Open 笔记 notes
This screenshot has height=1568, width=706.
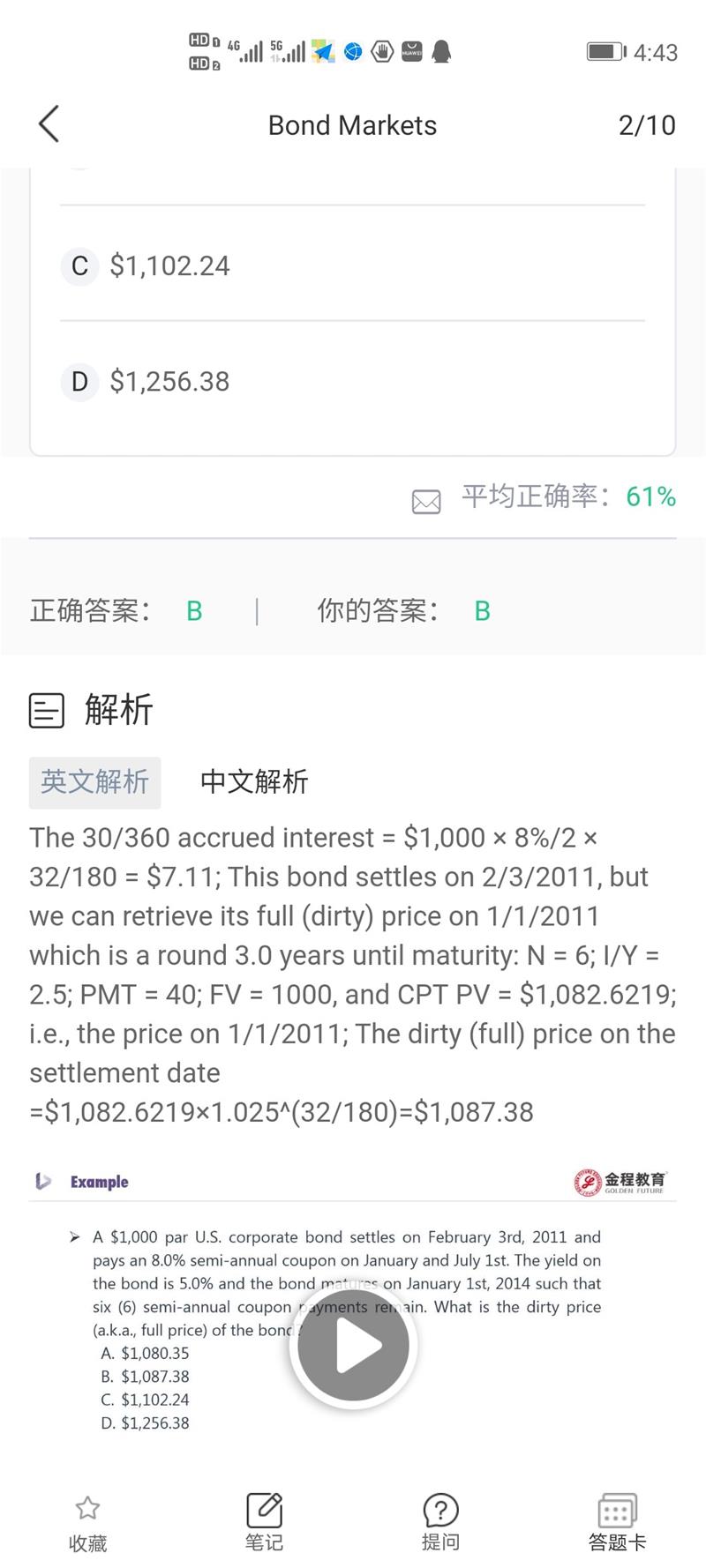click(x=264, y=1524)
